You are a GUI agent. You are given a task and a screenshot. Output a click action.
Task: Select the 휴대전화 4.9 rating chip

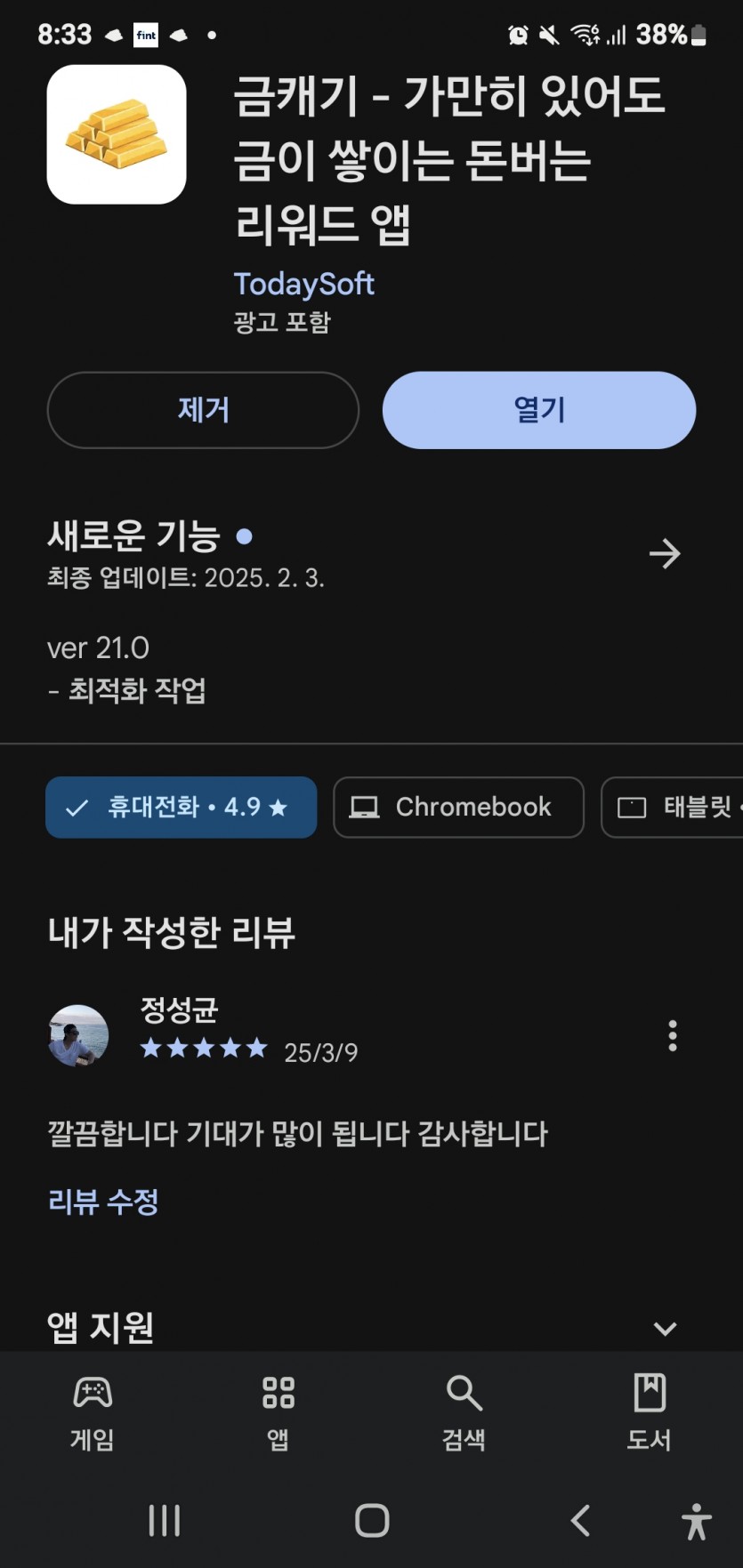(x=182, y=807)
